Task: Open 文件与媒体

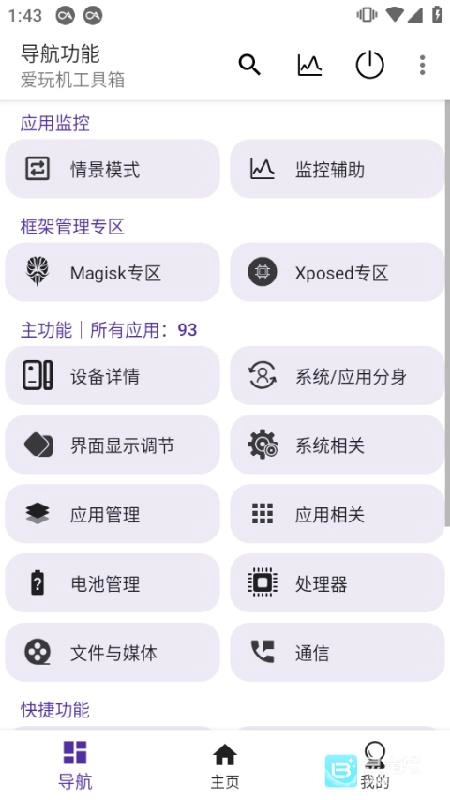Action: [112, 652]
